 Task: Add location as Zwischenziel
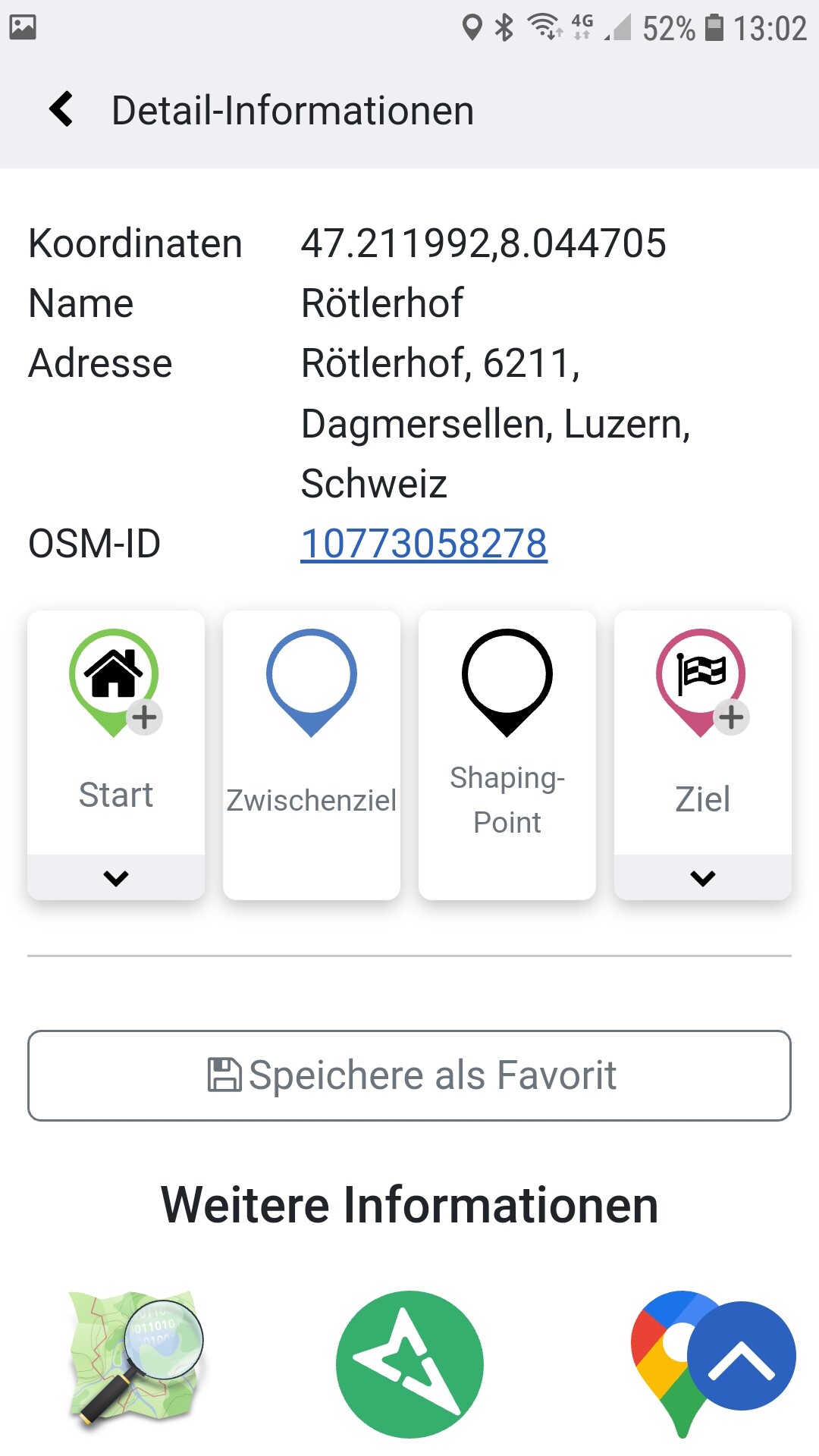point(311,755)
